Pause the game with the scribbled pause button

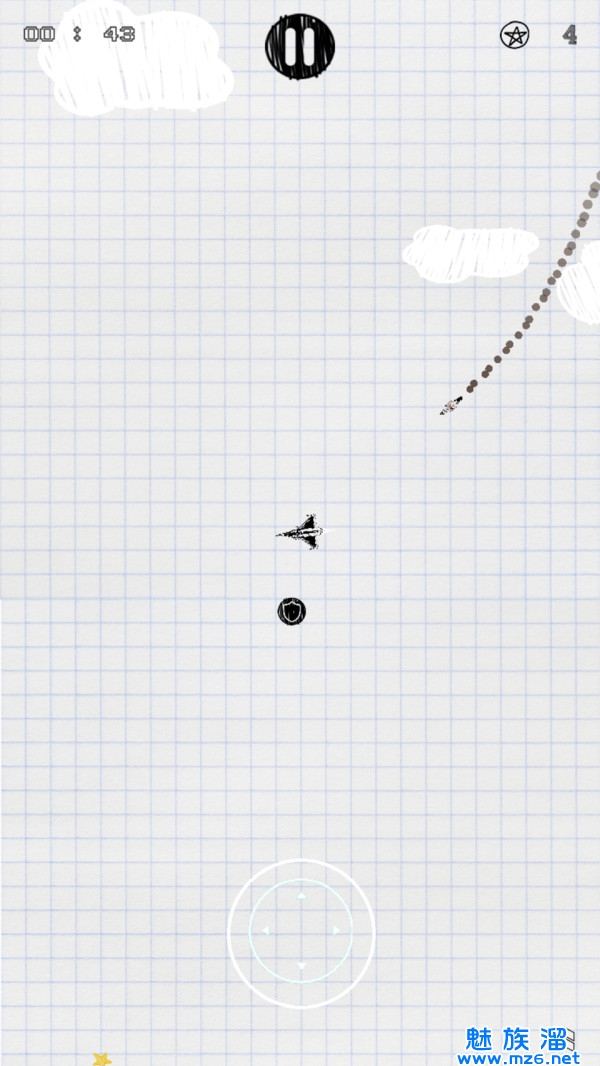click(300, 45)
